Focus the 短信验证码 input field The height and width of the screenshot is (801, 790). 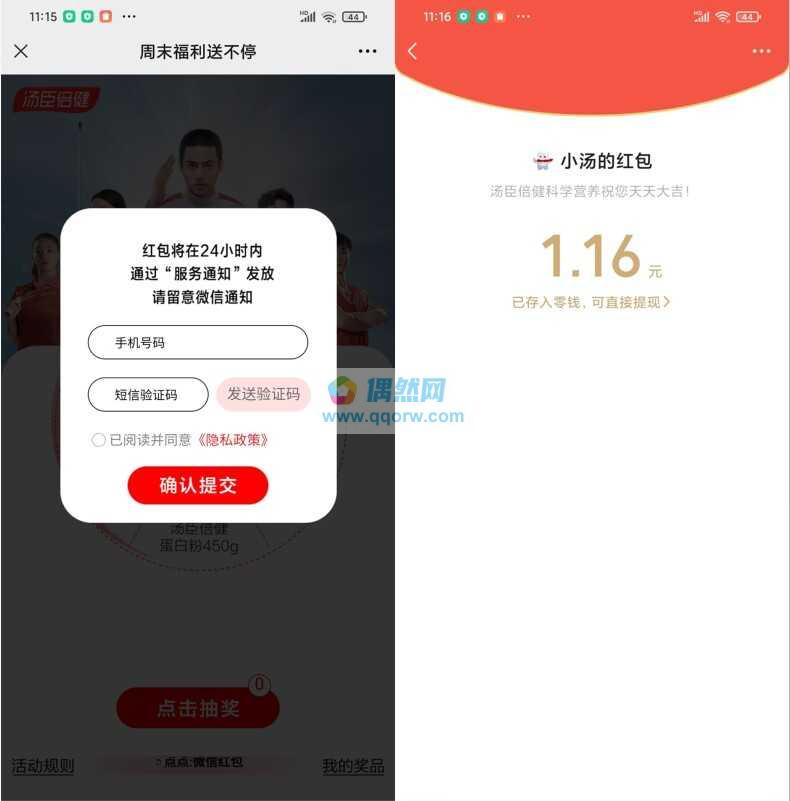coord(148,395)
